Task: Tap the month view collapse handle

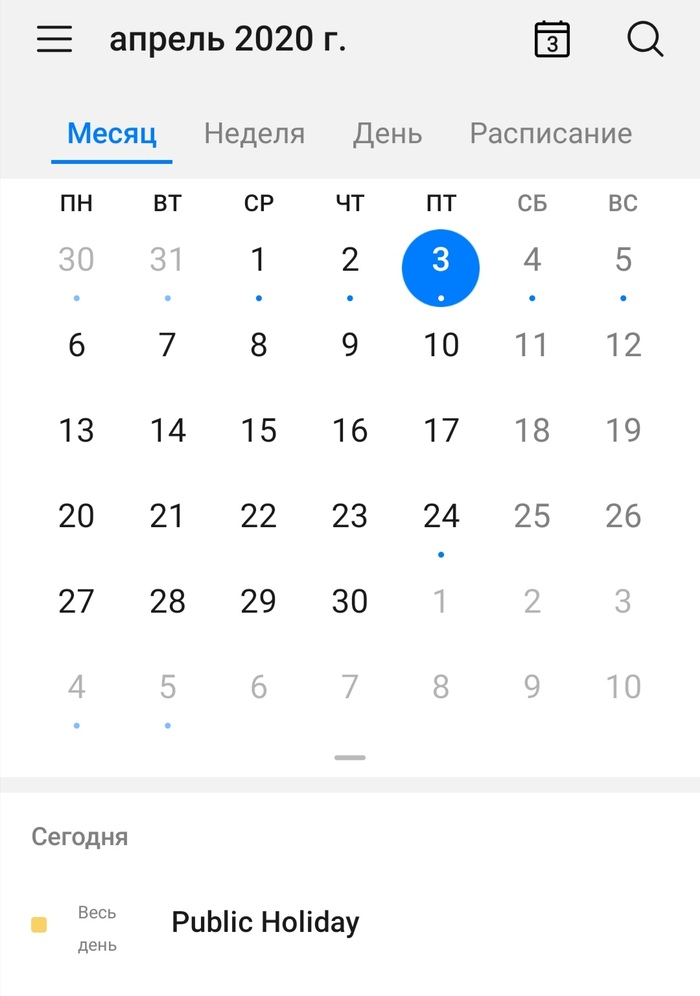Action: 350,757
